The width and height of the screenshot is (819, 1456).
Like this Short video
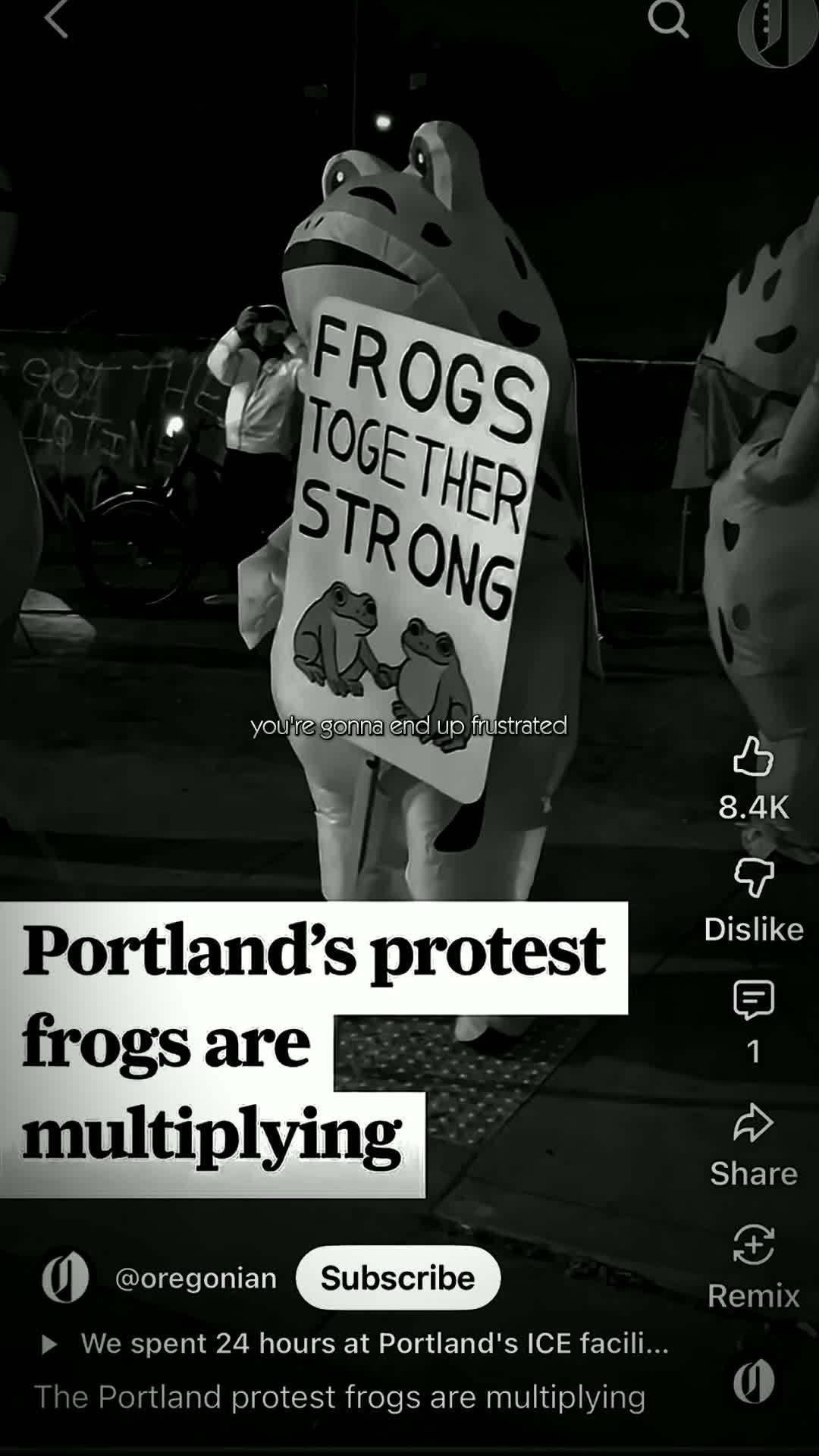click(x=753, y=757)
